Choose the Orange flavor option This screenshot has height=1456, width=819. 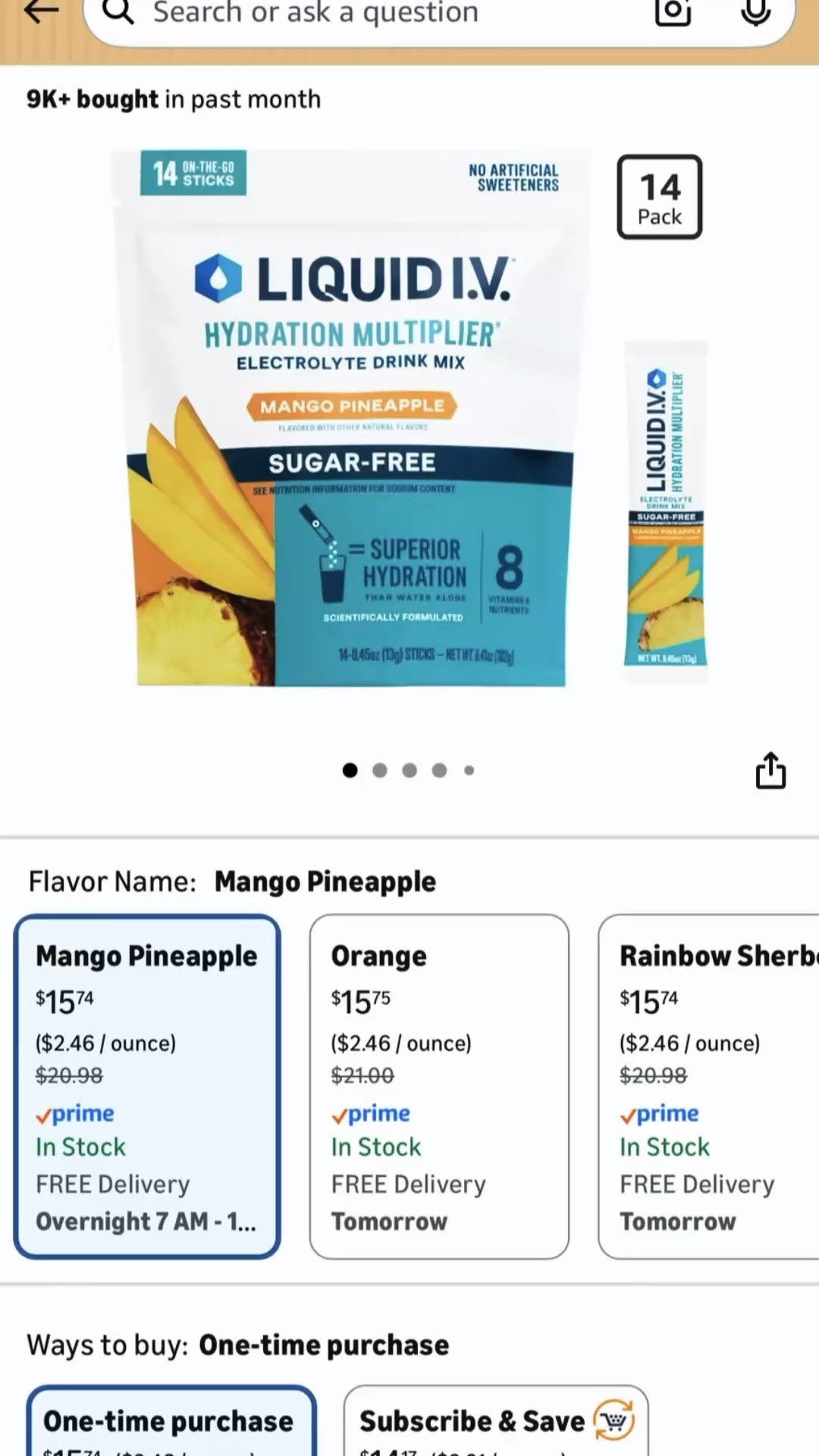click(438, 1086)
